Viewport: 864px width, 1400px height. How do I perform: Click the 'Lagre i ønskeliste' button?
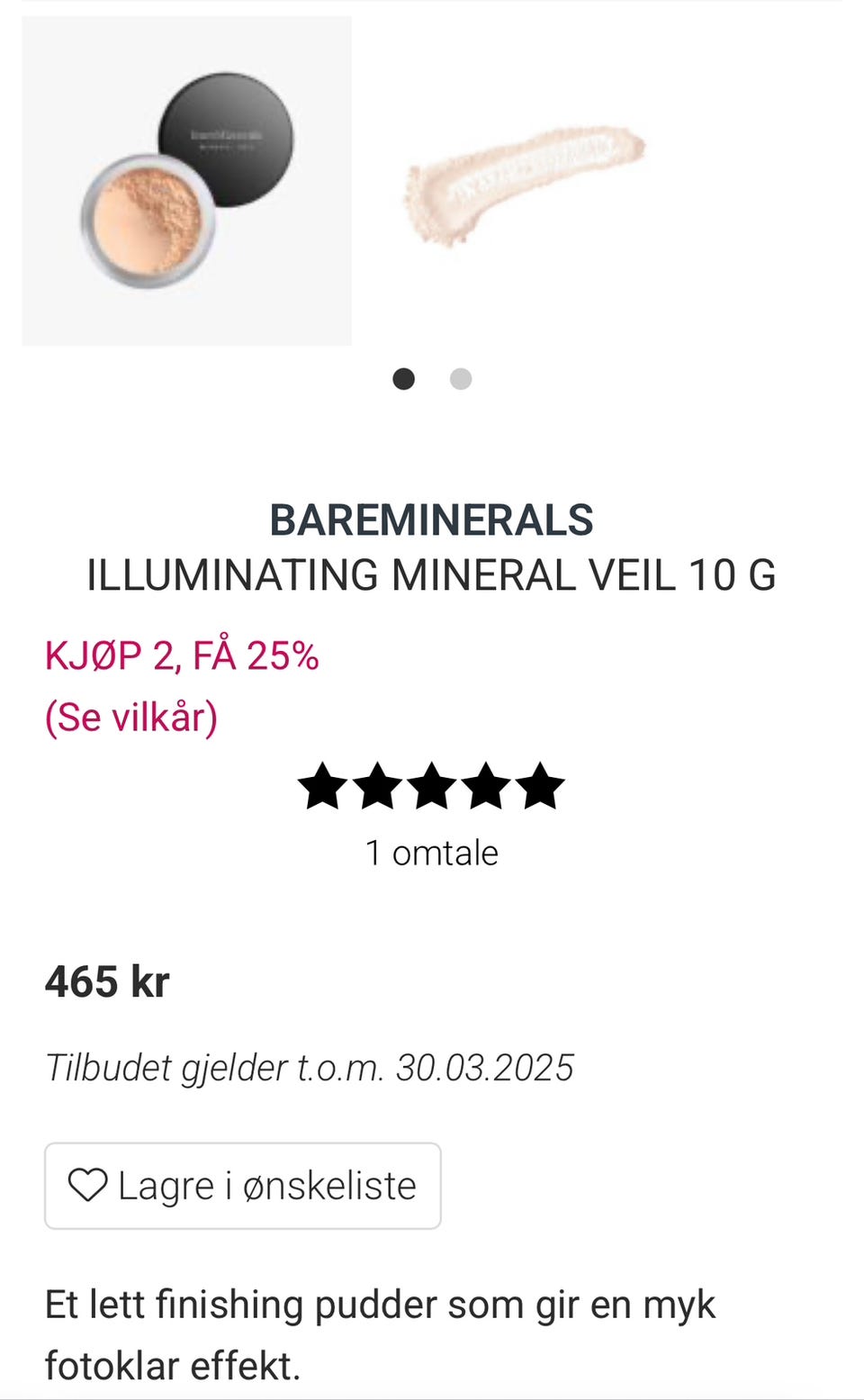click(242, 1186)
